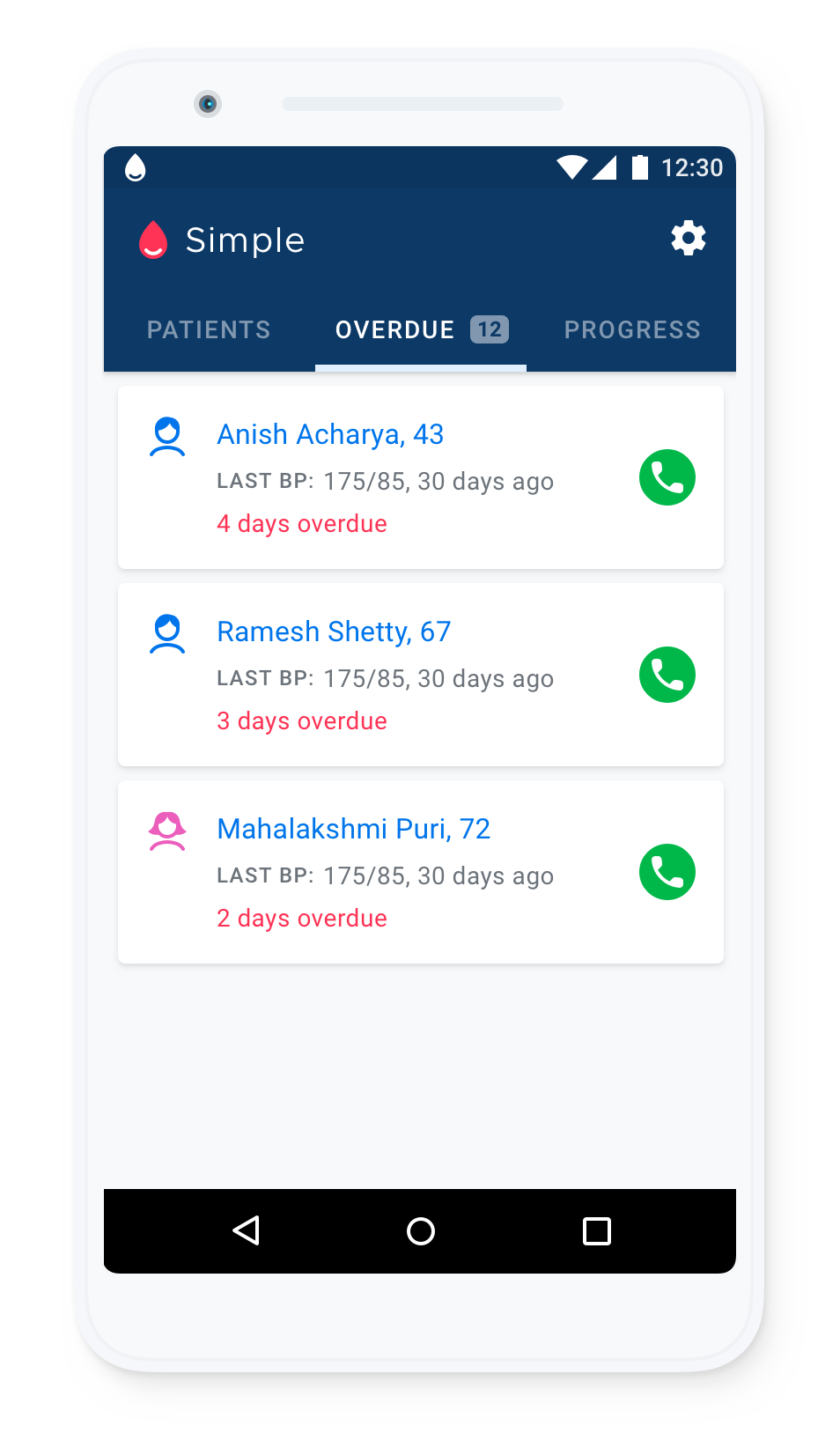Select the Overdue tab
This screenshot has height=1455, width=840.
coord(421,329)
